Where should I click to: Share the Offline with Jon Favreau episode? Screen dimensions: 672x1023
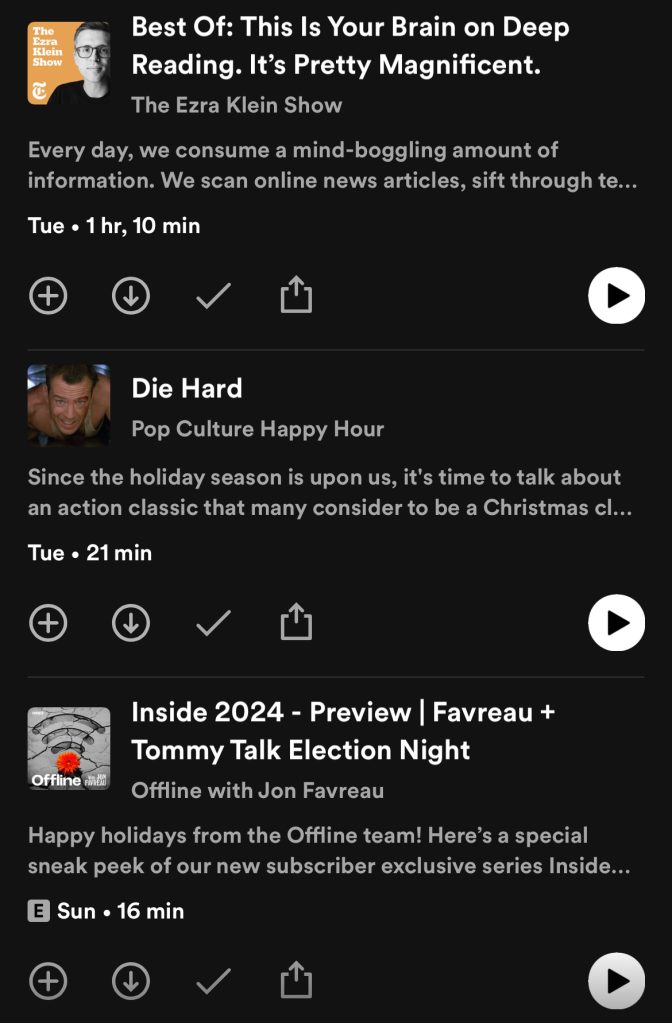point(296,979)
